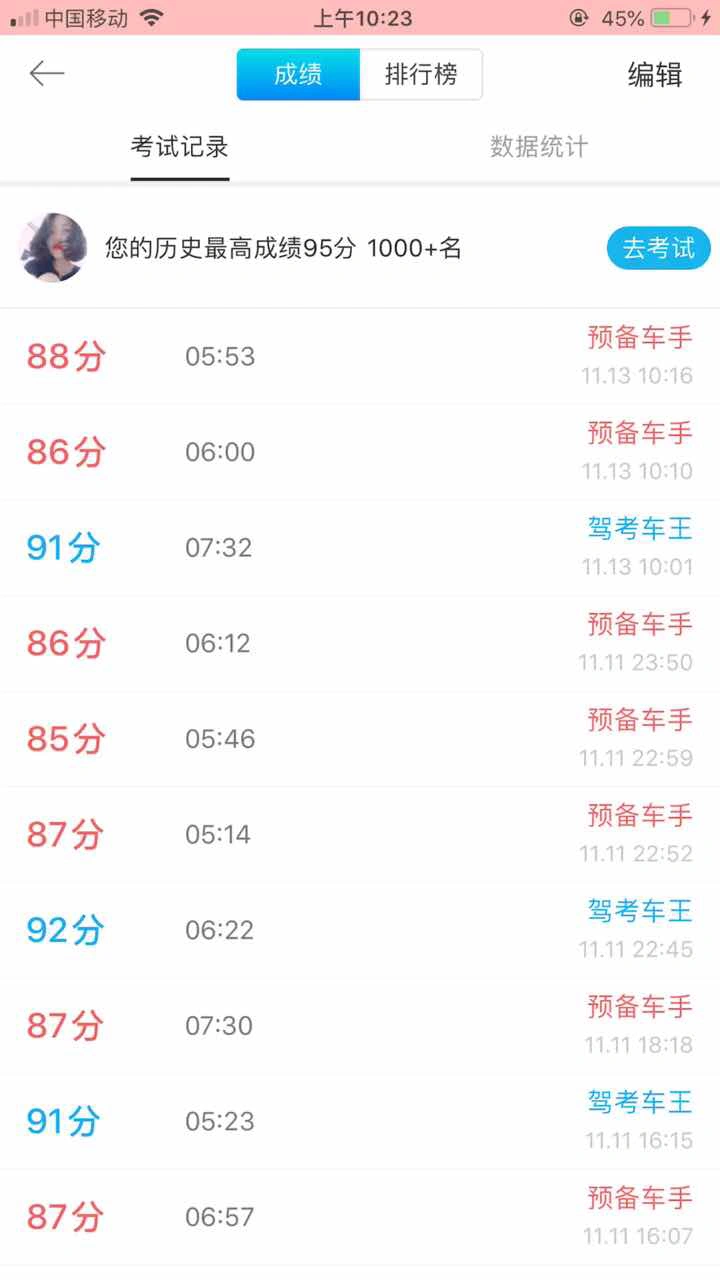This screenshot has width=720, height=1280.
Task: Select the 成绩 segment
Action: (298, 74)
